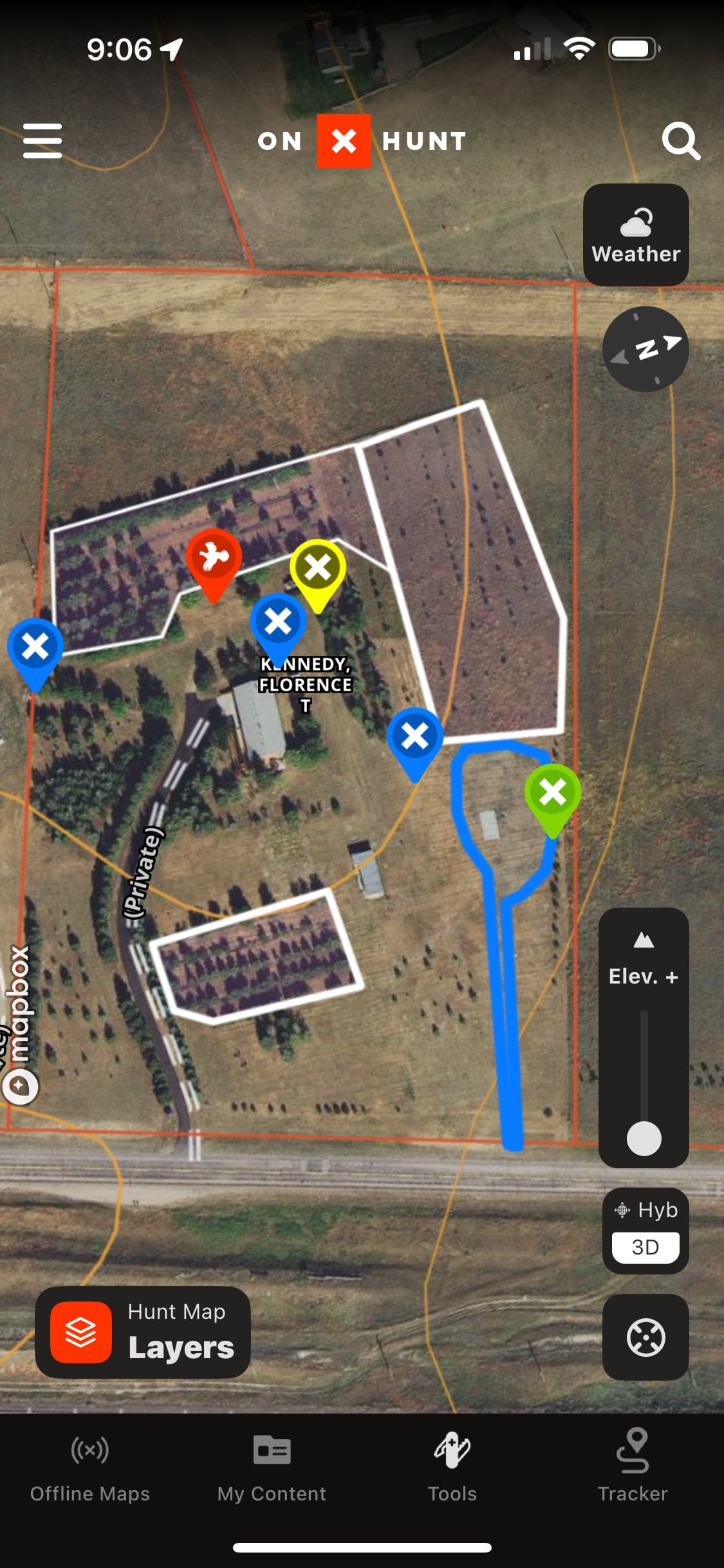The width and height of the screenshot is (724, 1568).
Task: Tap the onX Hunt logo
Action: [343, 141]
